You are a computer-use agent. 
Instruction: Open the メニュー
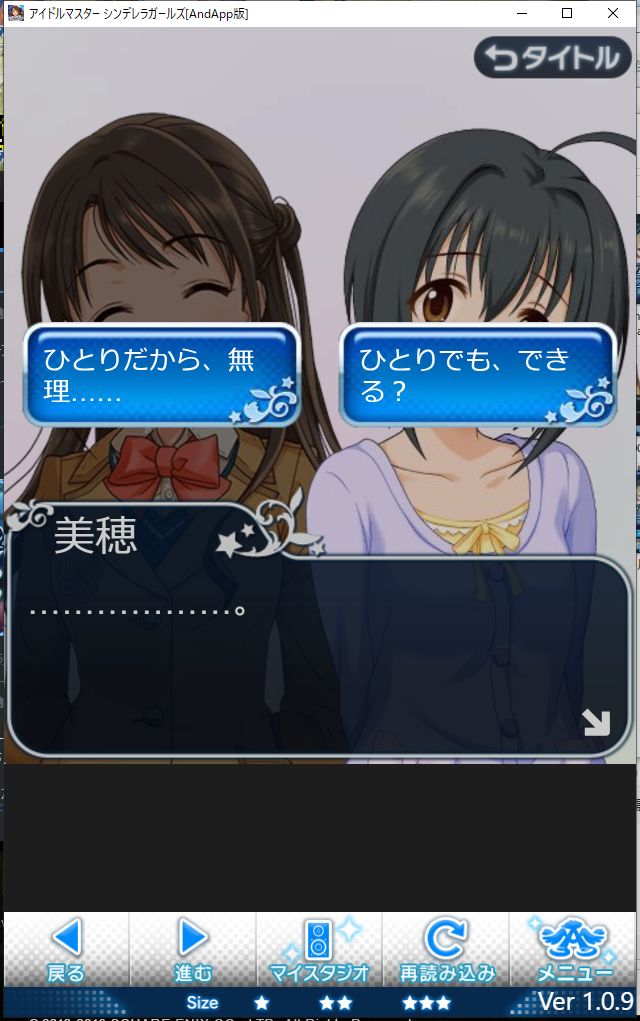tap(574, 949)
